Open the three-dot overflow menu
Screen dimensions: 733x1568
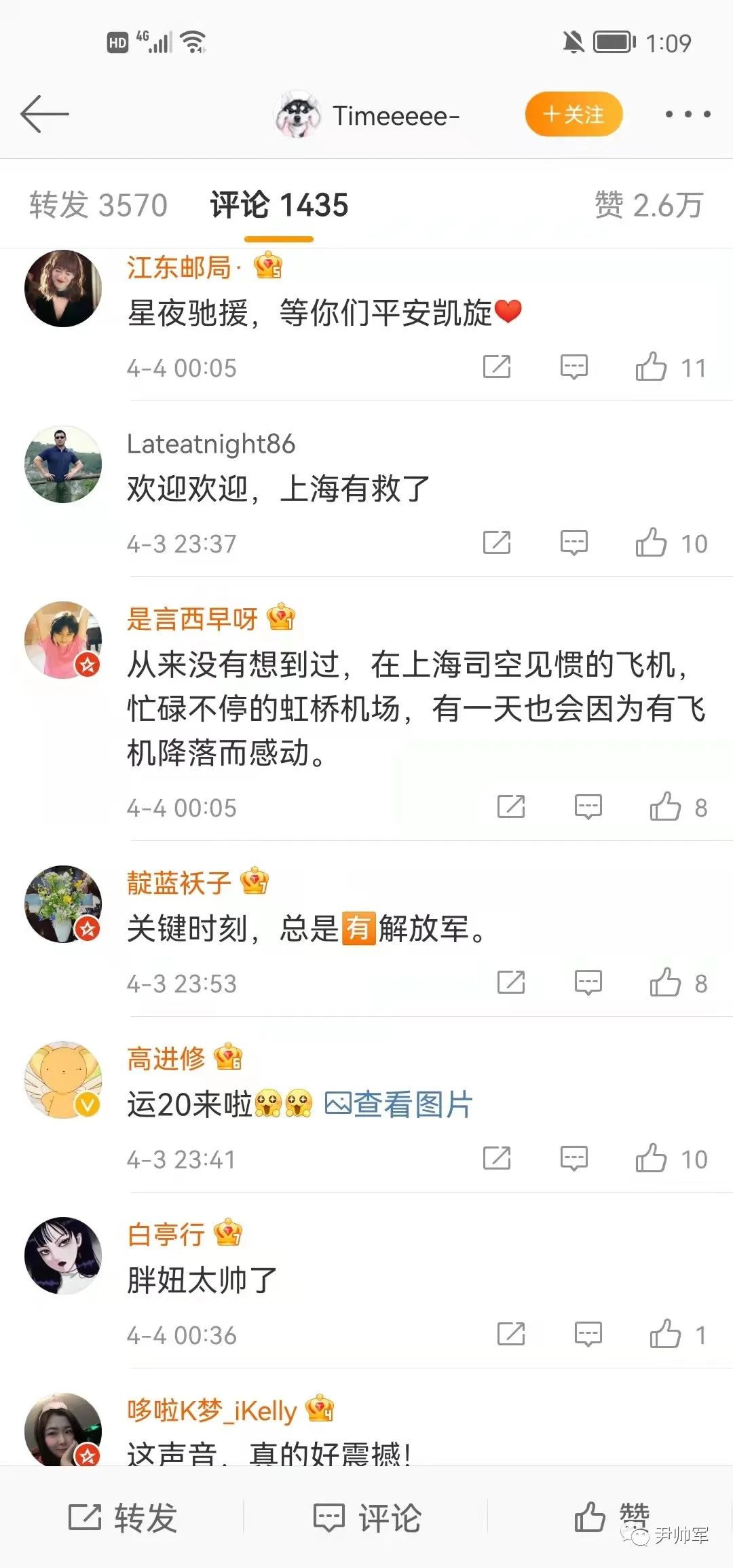click(x=688, y=114)
